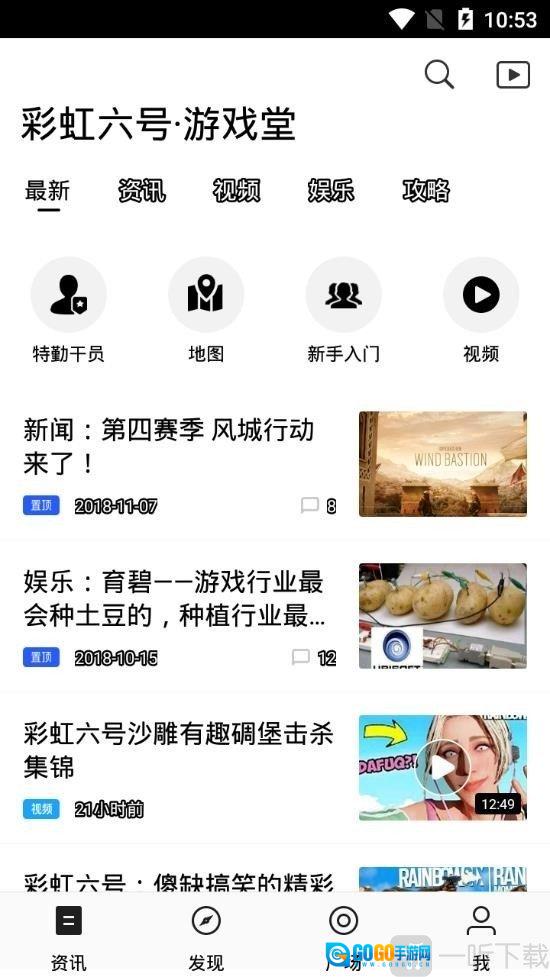The width and height of the screenshot is (550, 977).
Task: Open the 广场 bottom tab
Action: (x=343, y=938)
